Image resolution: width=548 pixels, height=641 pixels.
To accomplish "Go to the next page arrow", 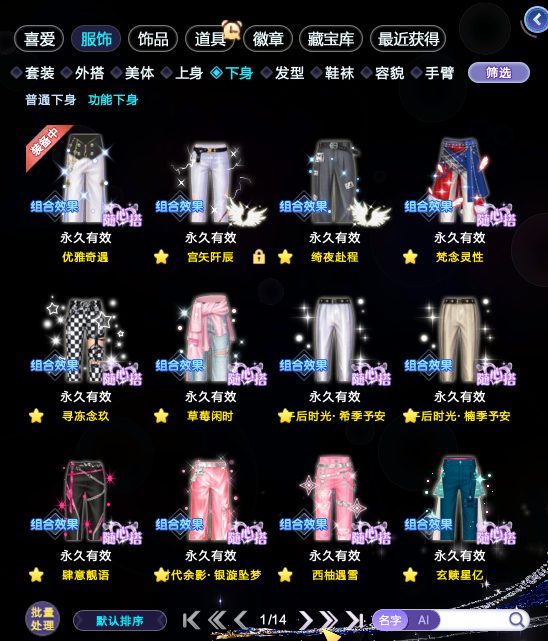I will (305, 620).
